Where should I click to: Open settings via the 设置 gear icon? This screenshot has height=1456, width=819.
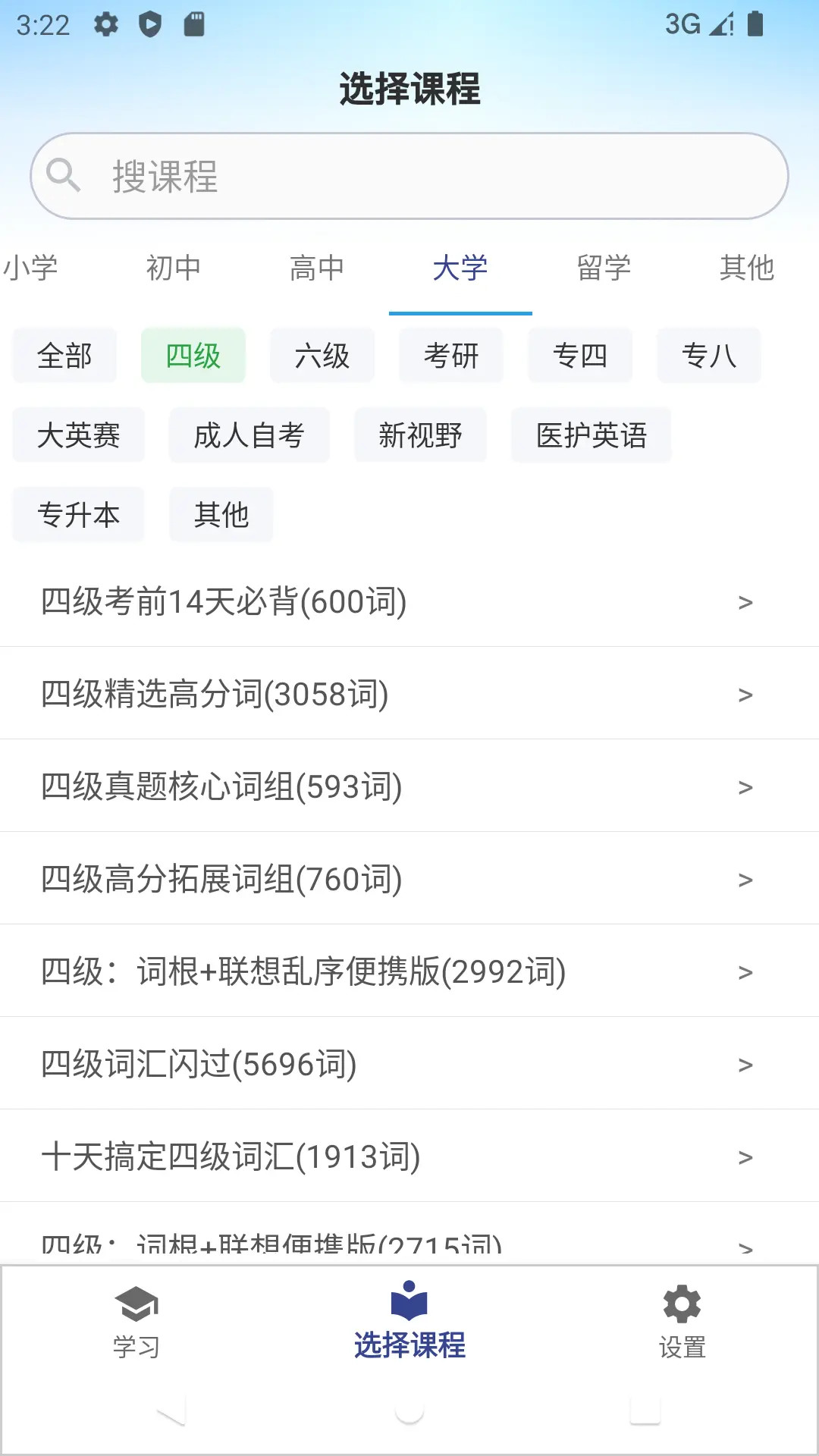click(x=680, y=1302)
